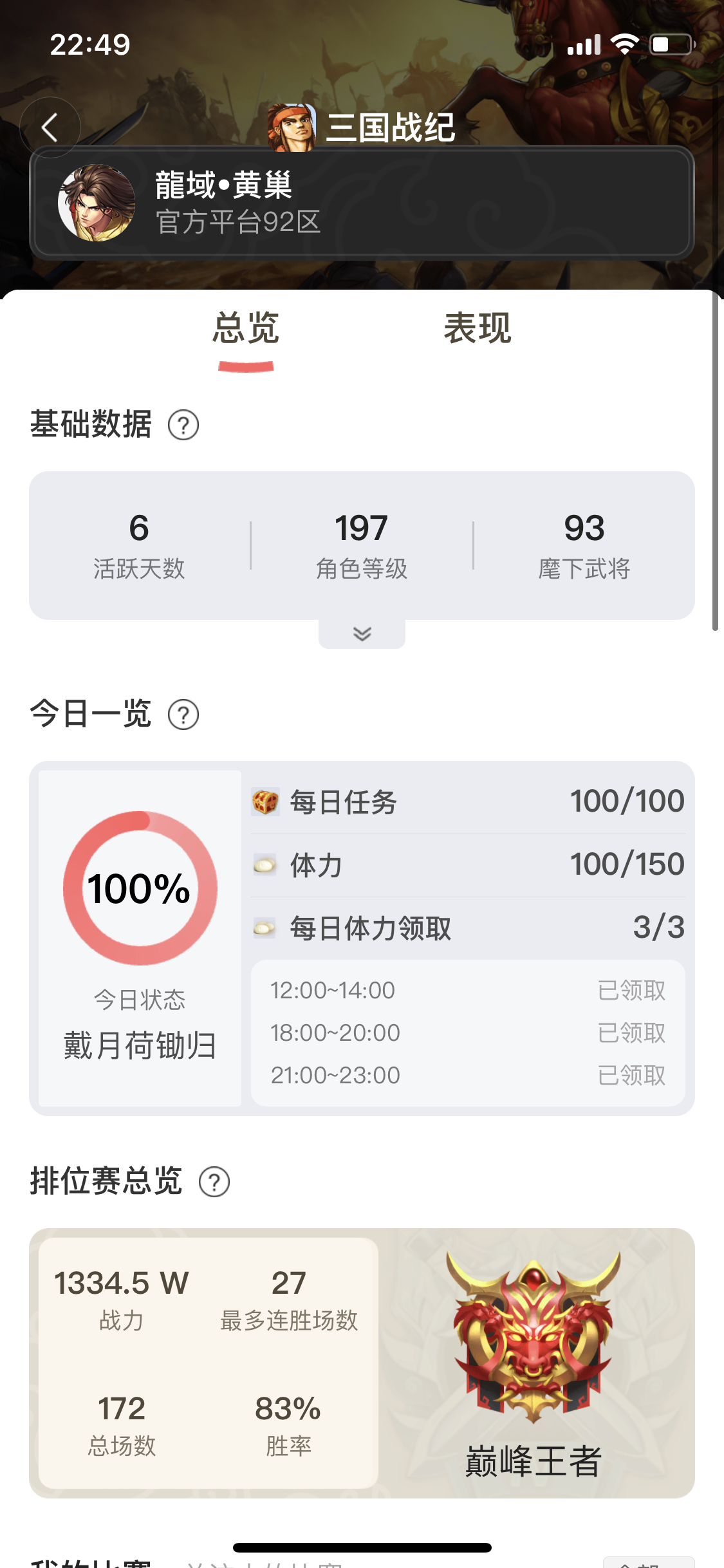Open help icon beside 基础数据
The image size is (724, 1568).
click(183, 425)
